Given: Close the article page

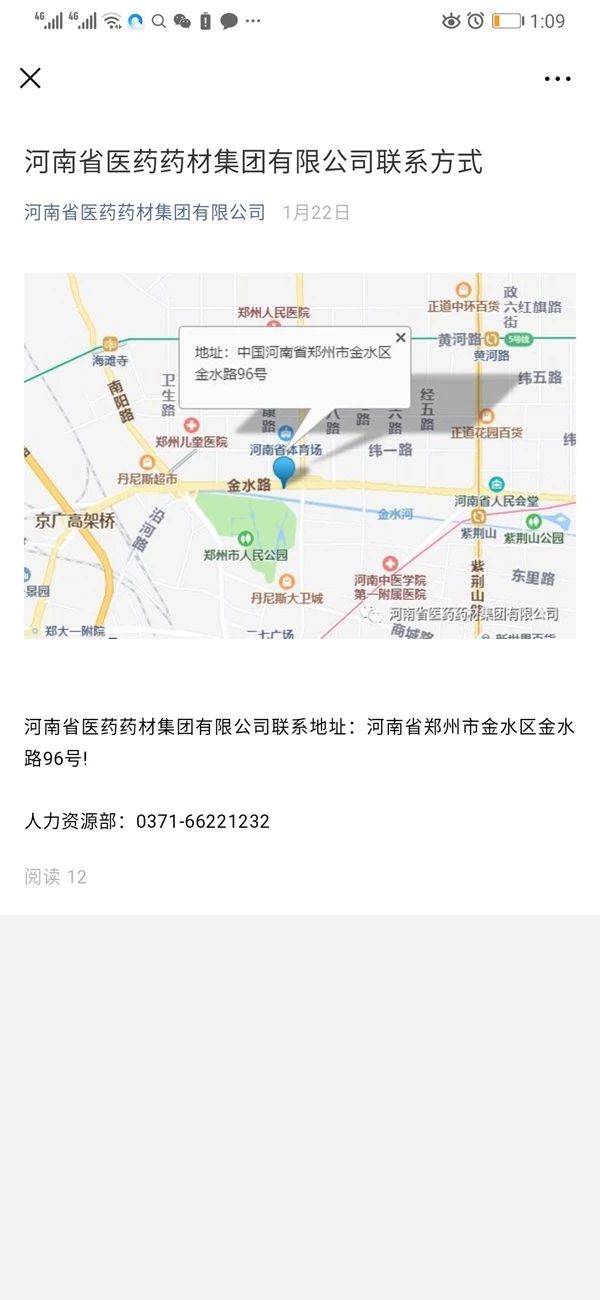Looking at the screenshot, I should (x=30, y=78).
